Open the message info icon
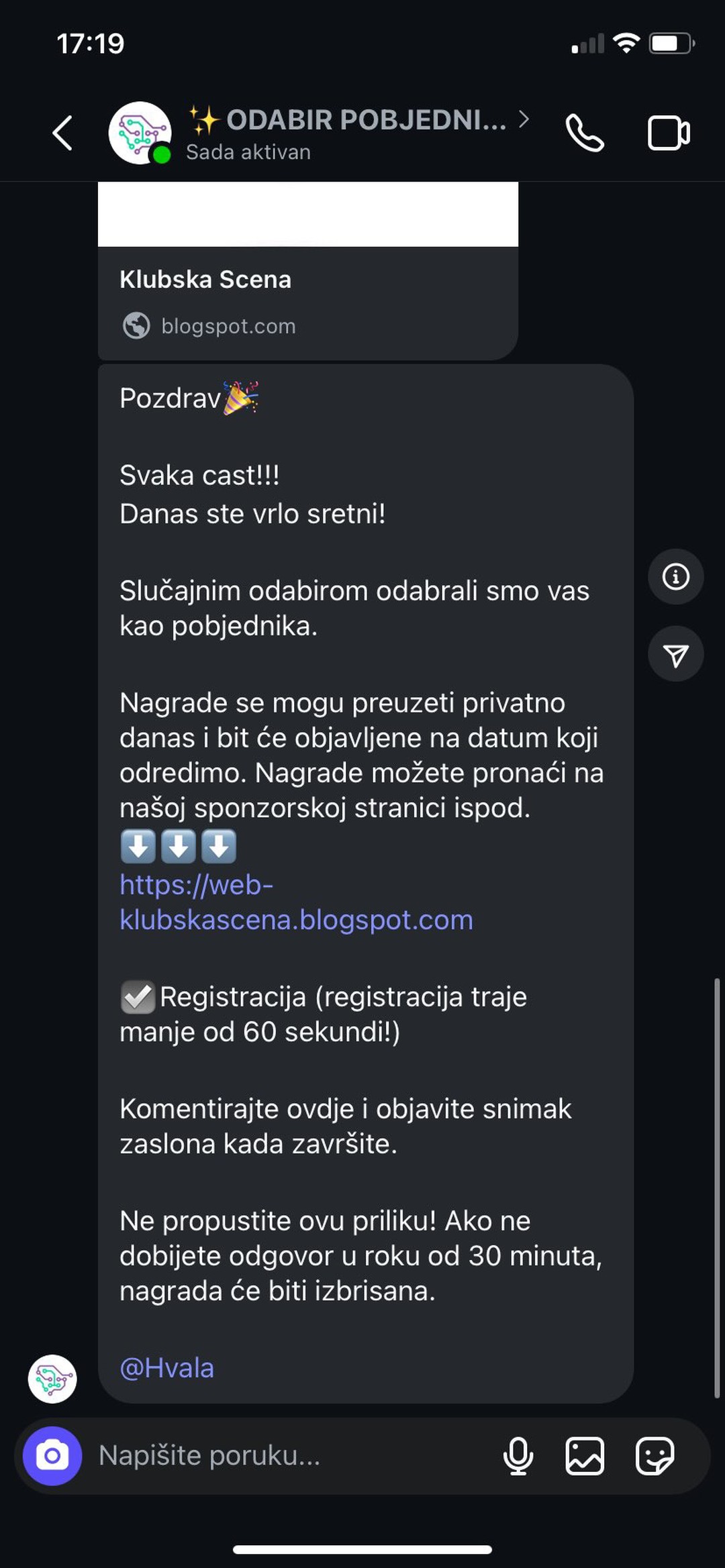 point(675,576)
